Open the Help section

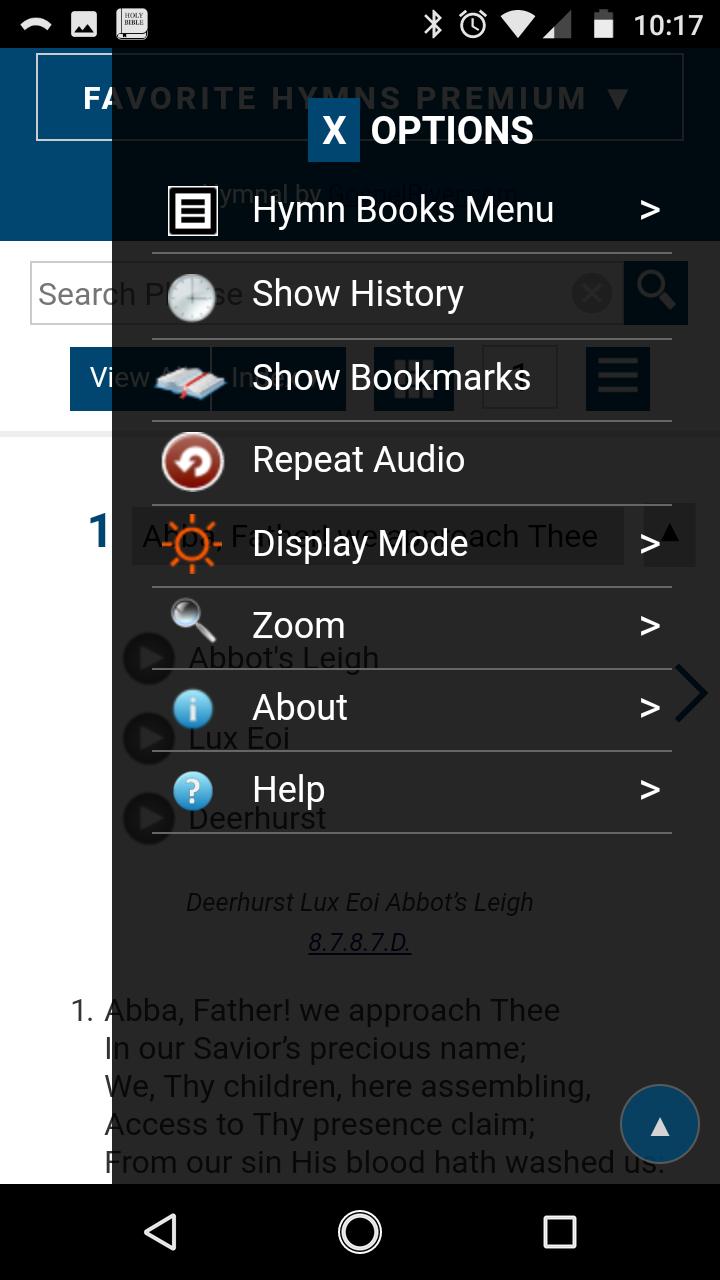coord(410,790)
